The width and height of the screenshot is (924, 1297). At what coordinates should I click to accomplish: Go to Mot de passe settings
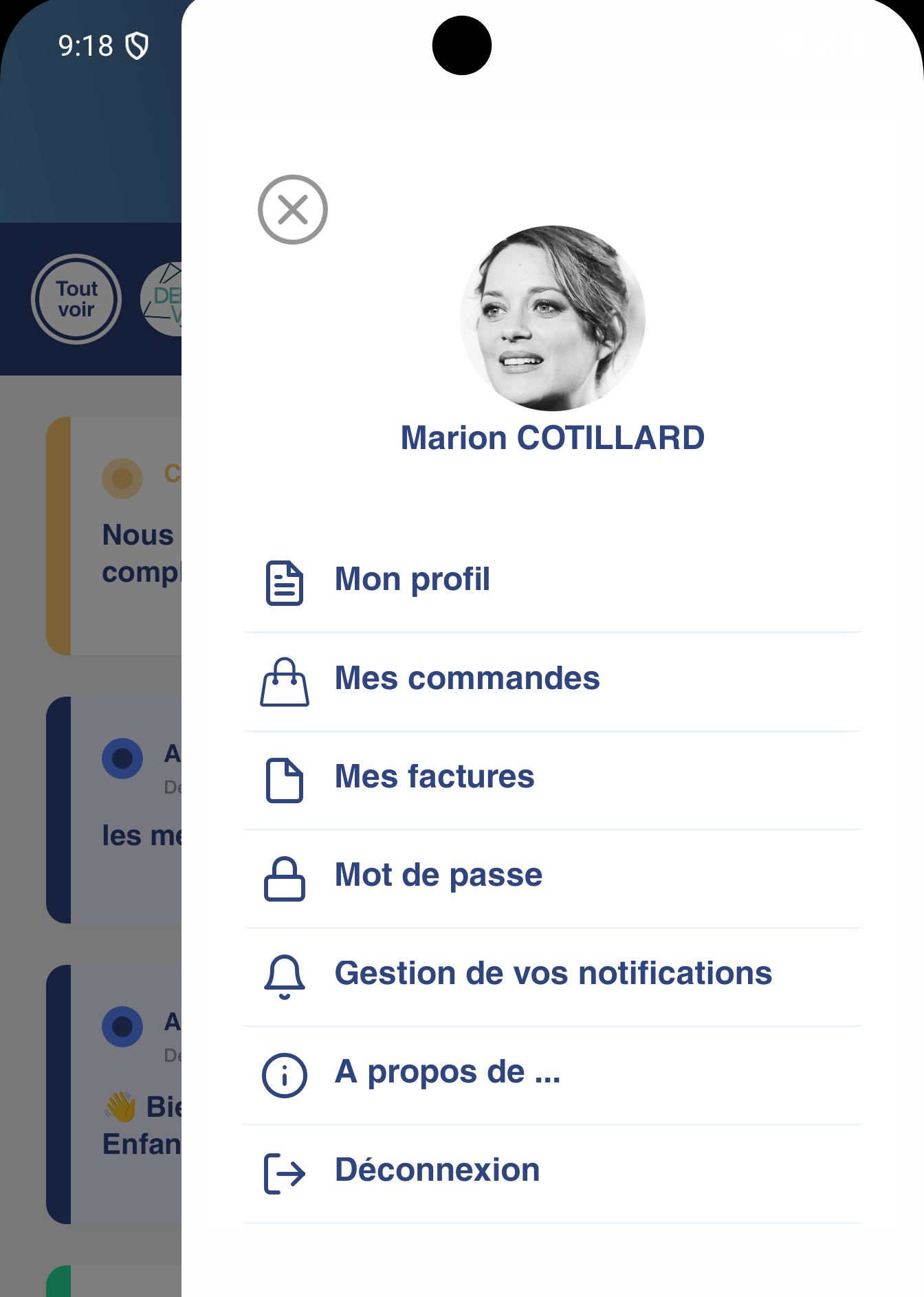click(438, 875)
